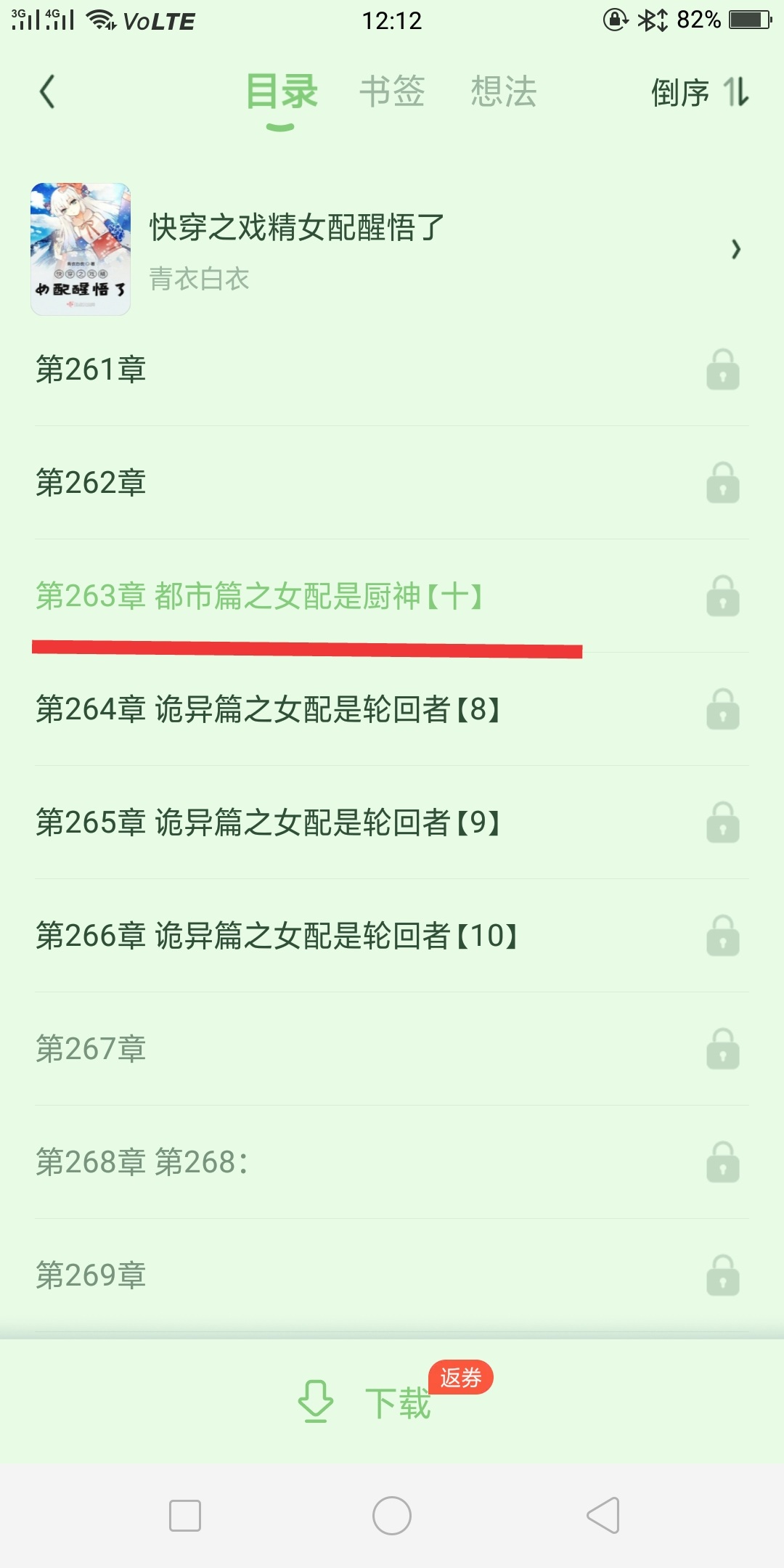Tap the system home button
The width and height of the screenshot is (784, 1568).
coord(392,1516)
